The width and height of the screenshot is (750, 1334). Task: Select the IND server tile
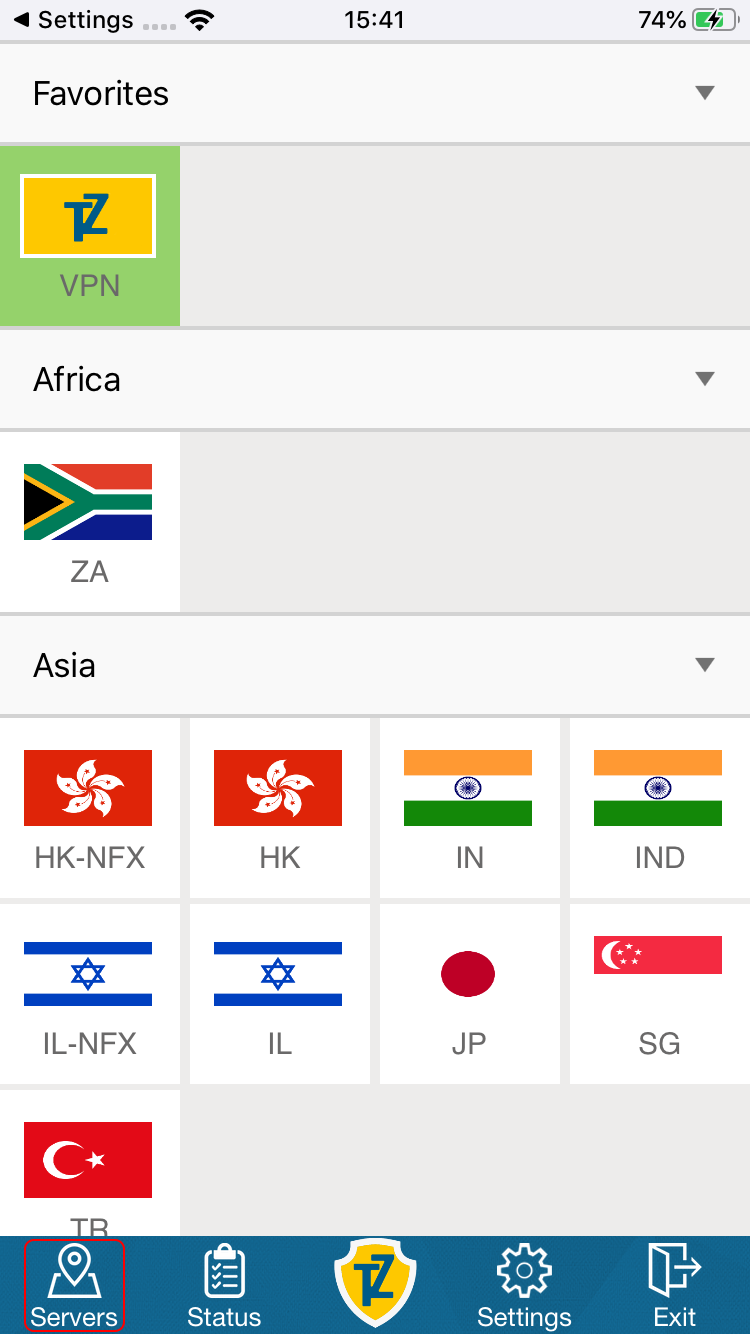[x=660, y=808]
